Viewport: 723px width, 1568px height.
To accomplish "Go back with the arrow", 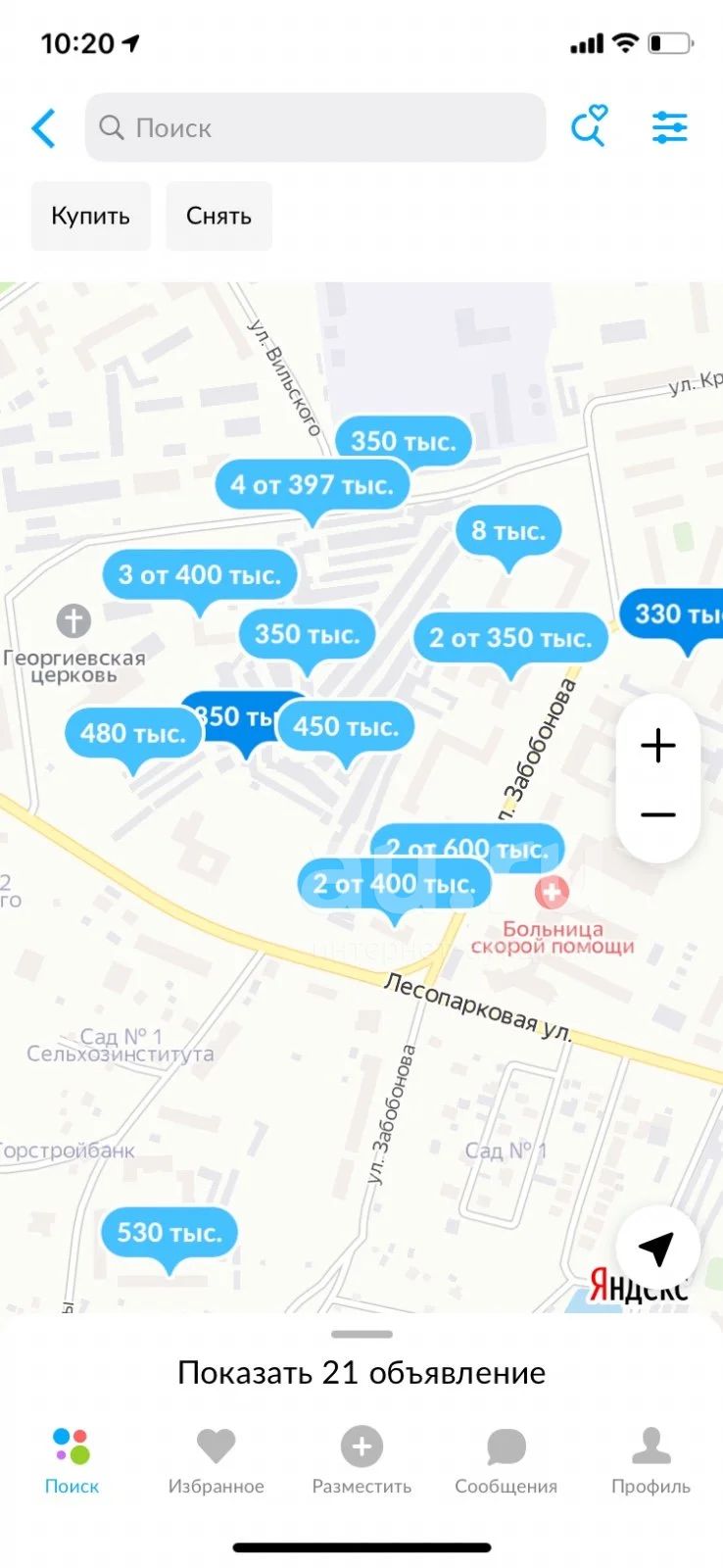I will tap(44, 128).
